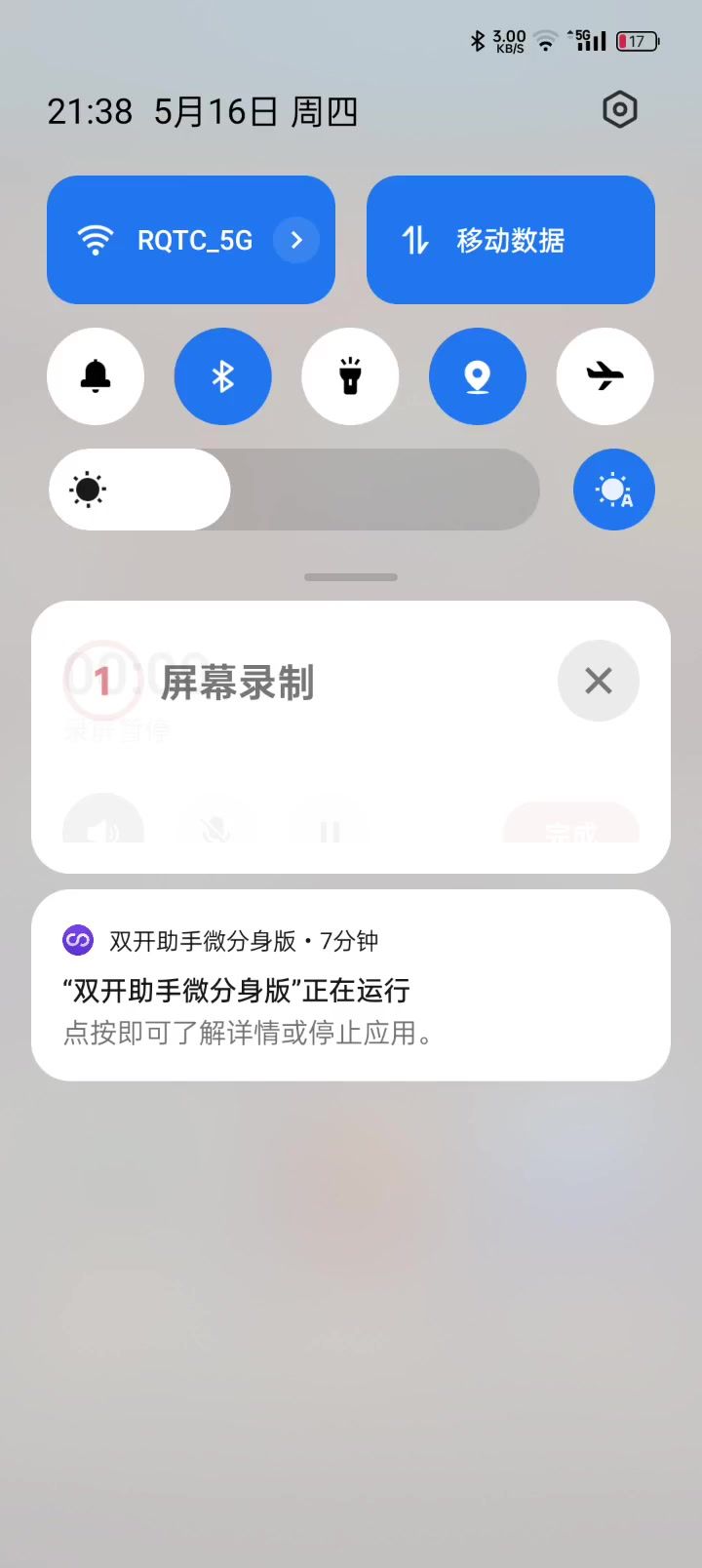Toggle the sound bell quick setting
This screenshot has width=702, height=1568.
(96, 376)
